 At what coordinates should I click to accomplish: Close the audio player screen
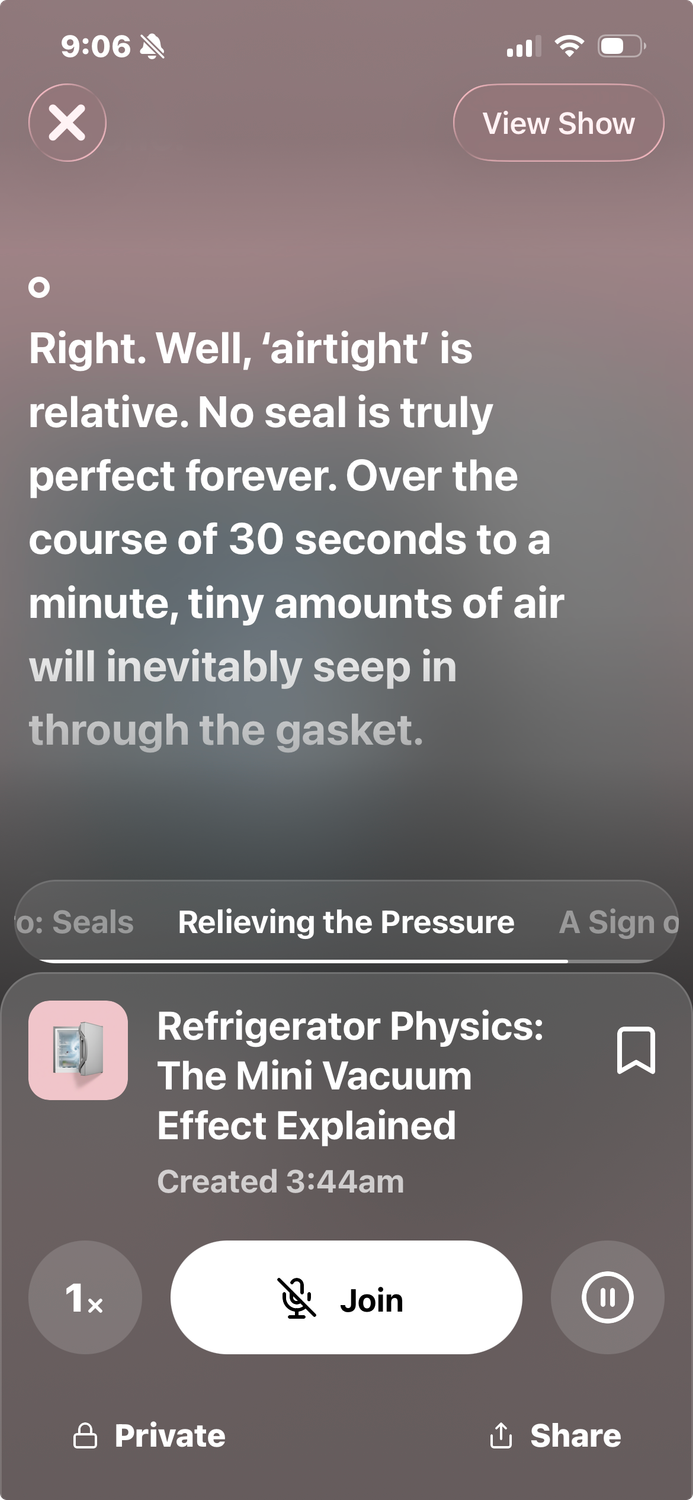click(67, 124)
